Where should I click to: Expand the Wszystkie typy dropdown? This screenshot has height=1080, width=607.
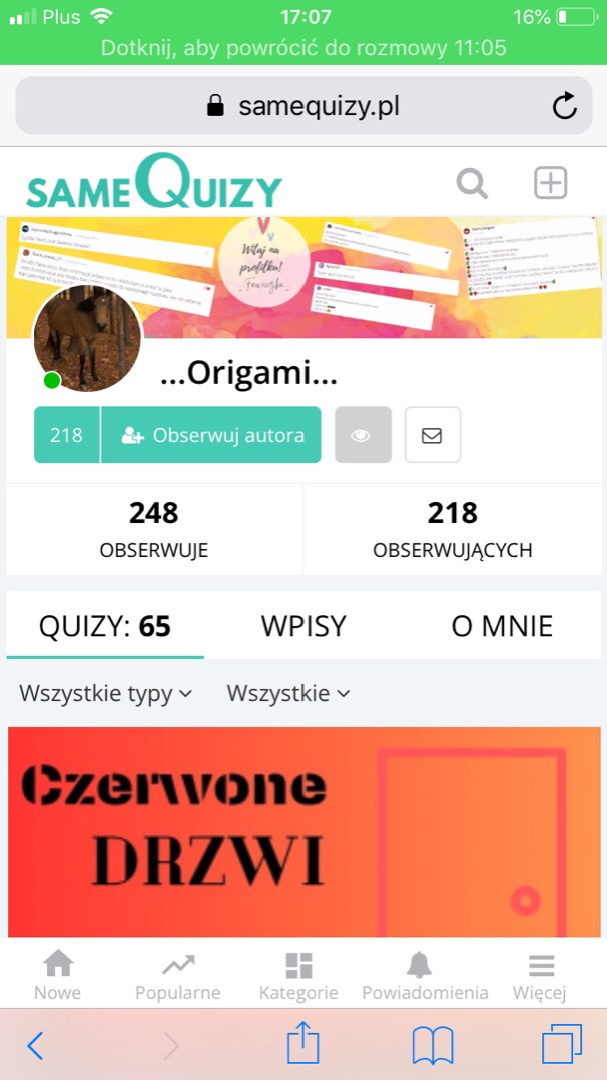click(106, 693)
